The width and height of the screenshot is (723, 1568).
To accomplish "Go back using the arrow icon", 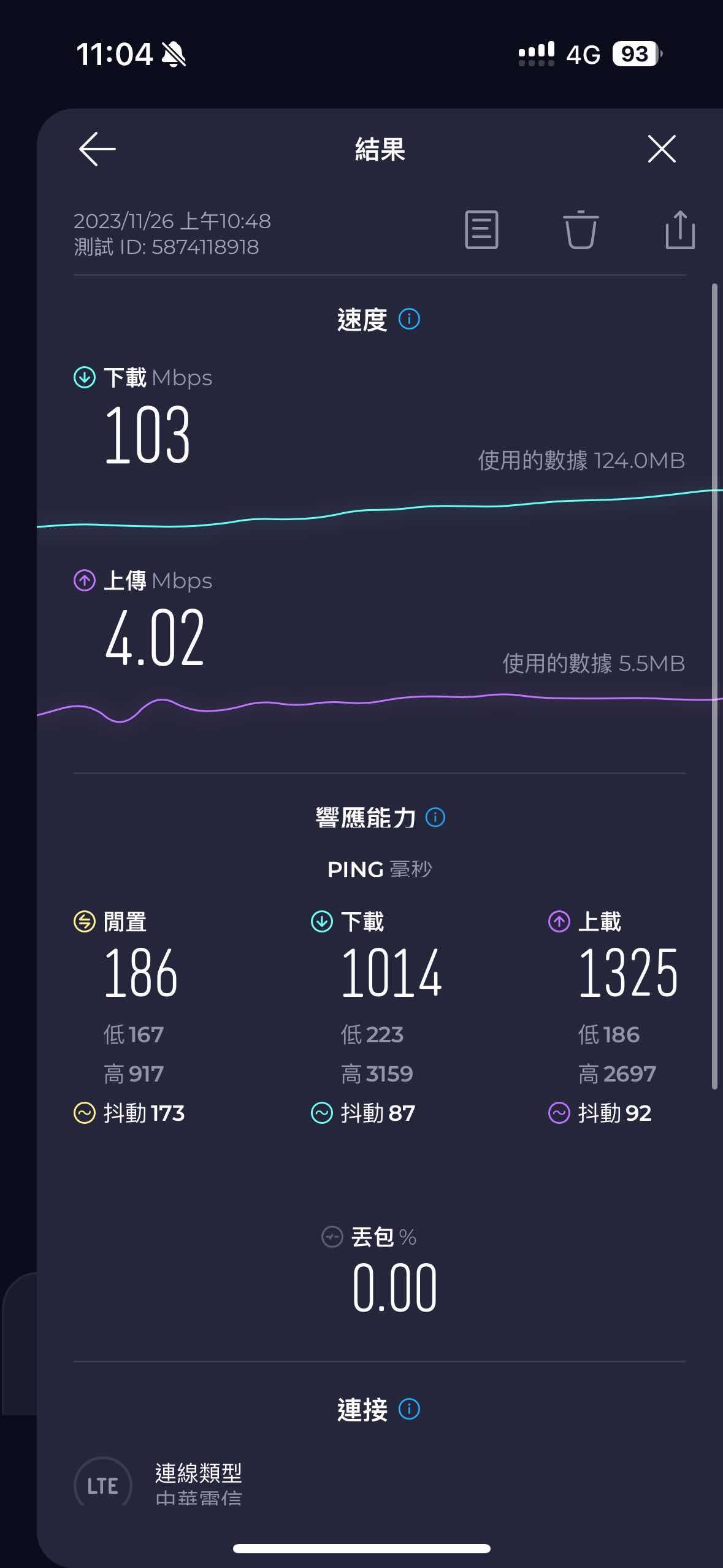I will tap(98, 149).
